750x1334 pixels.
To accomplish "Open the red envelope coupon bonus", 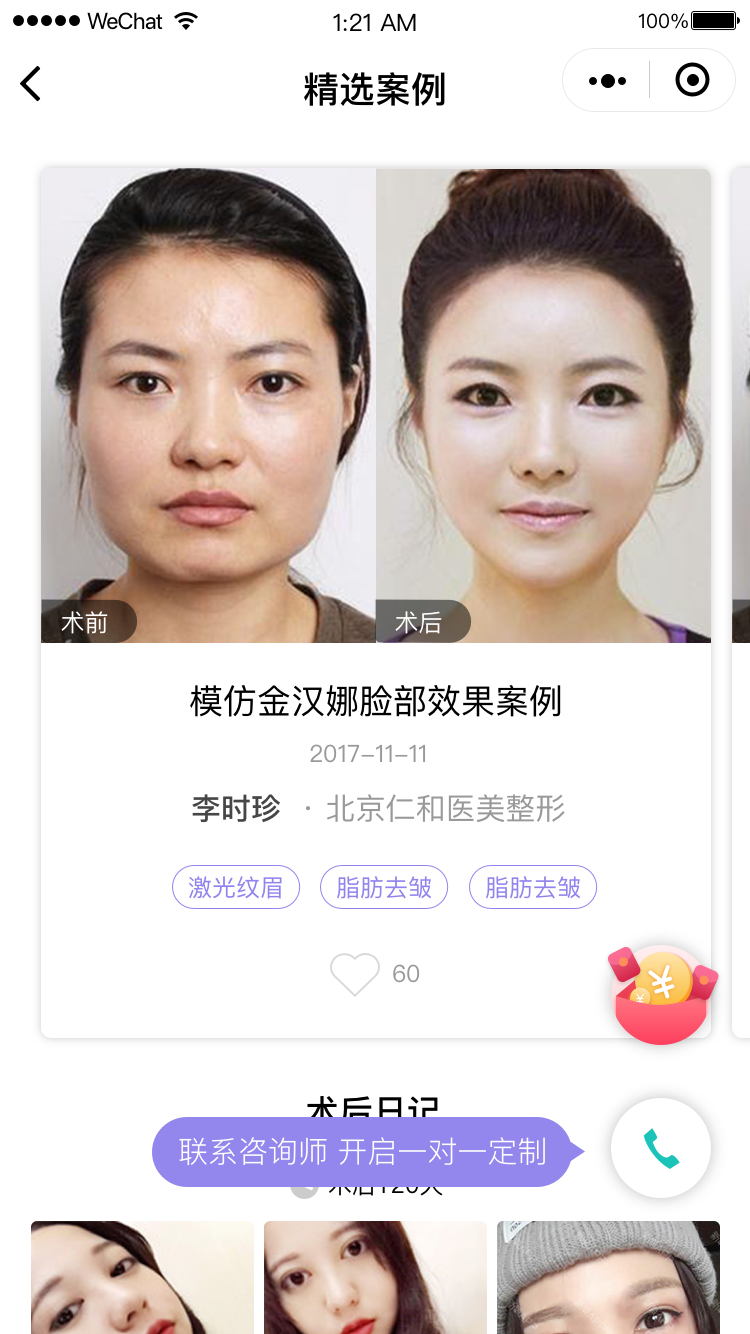I will [x=663, y=995].
